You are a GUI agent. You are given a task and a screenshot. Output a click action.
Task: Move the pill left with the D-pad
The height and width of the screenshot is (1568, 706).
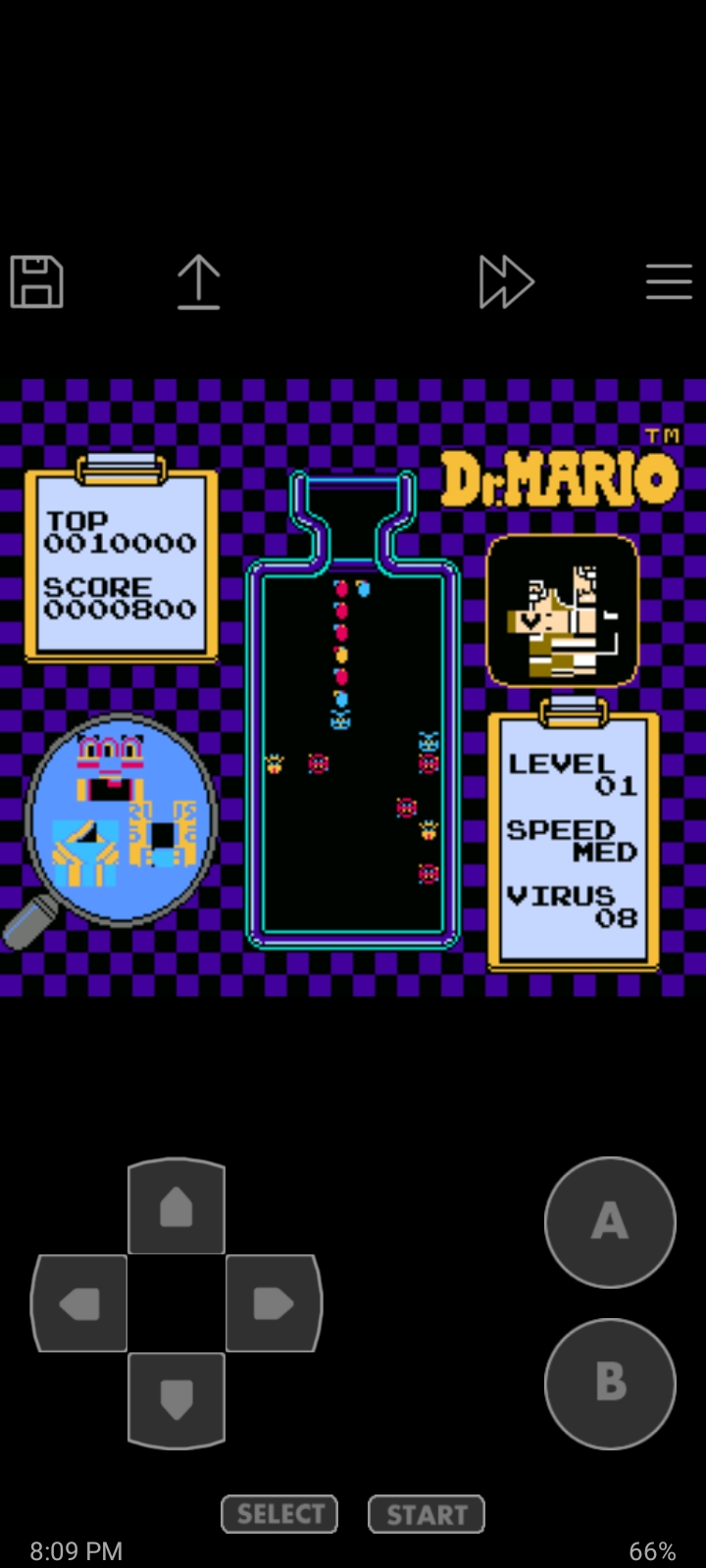pyautogui.click(x=79, y=1303)
